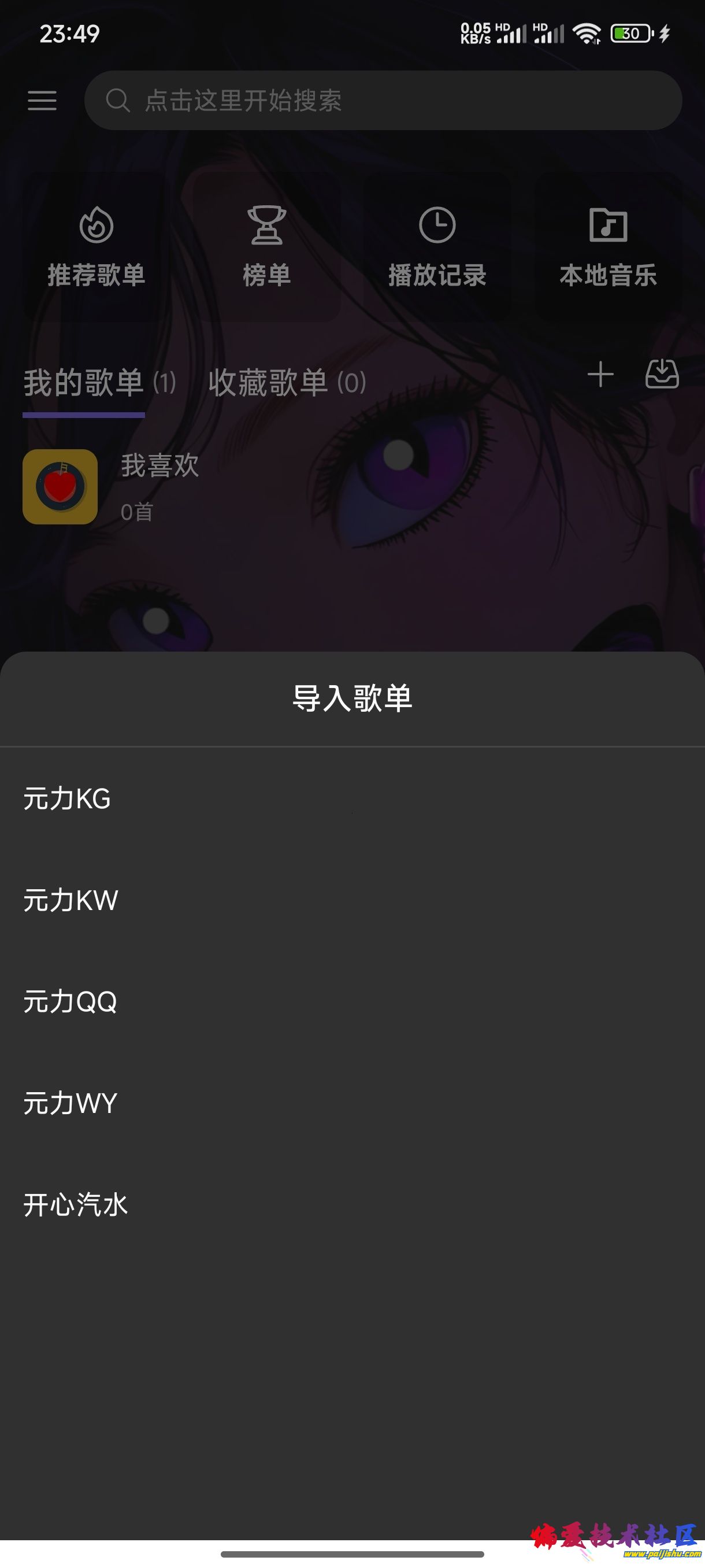Choose 元力KG as import source
Screen dimensions: 705x1568
[67, 798]
